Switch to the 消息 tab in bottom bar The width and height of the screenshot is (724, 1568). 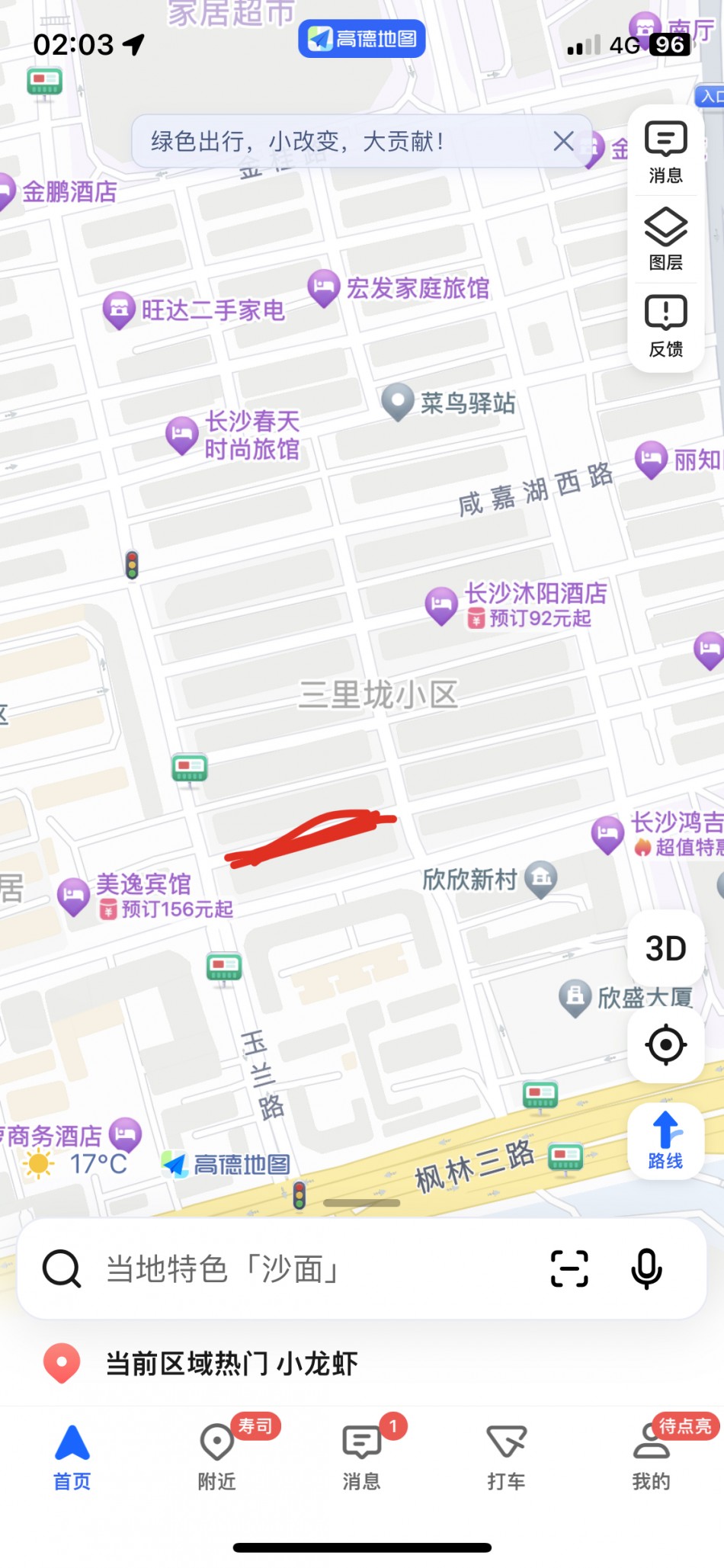pyautogui.click(x=361, y=1456)
